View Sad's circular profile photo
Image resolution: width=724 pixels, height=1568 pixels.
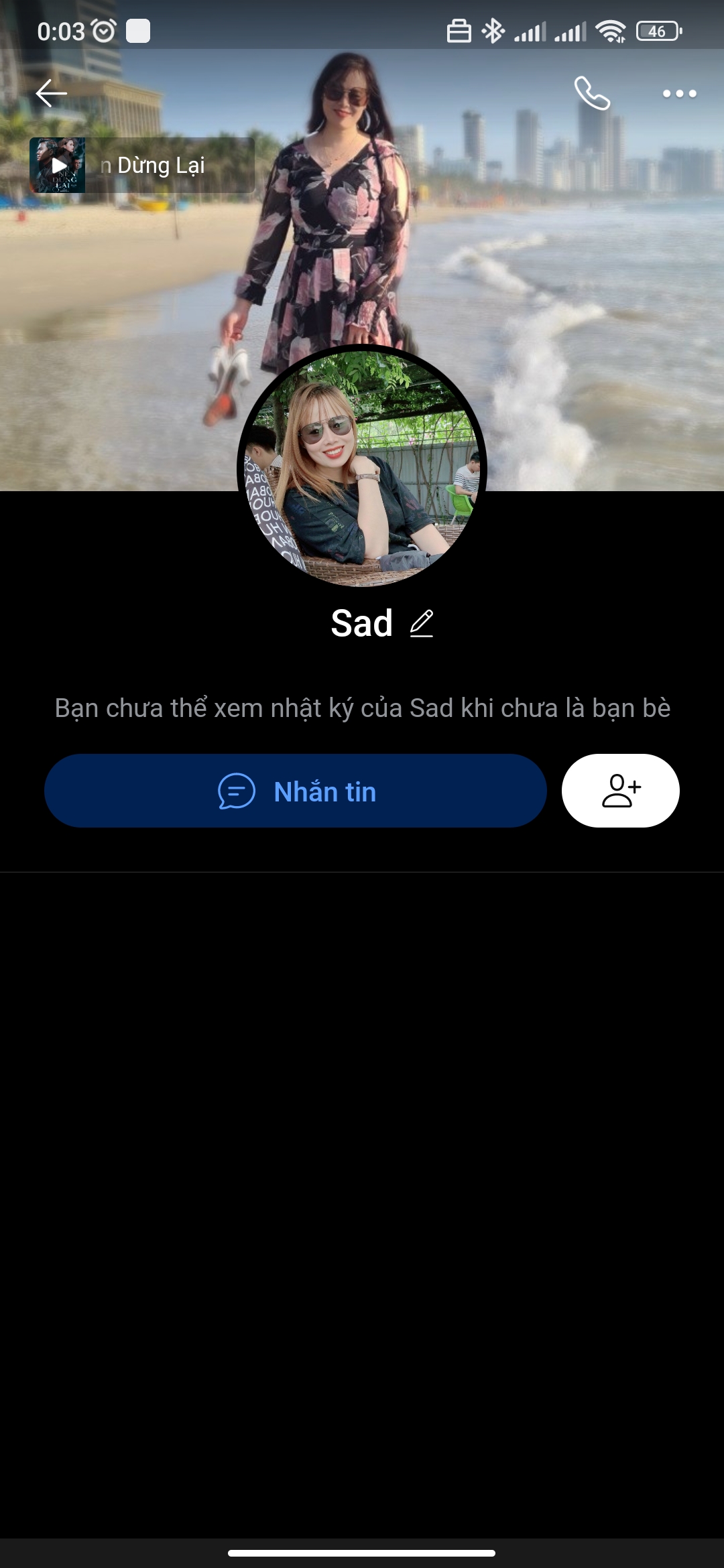coord(362,467)
